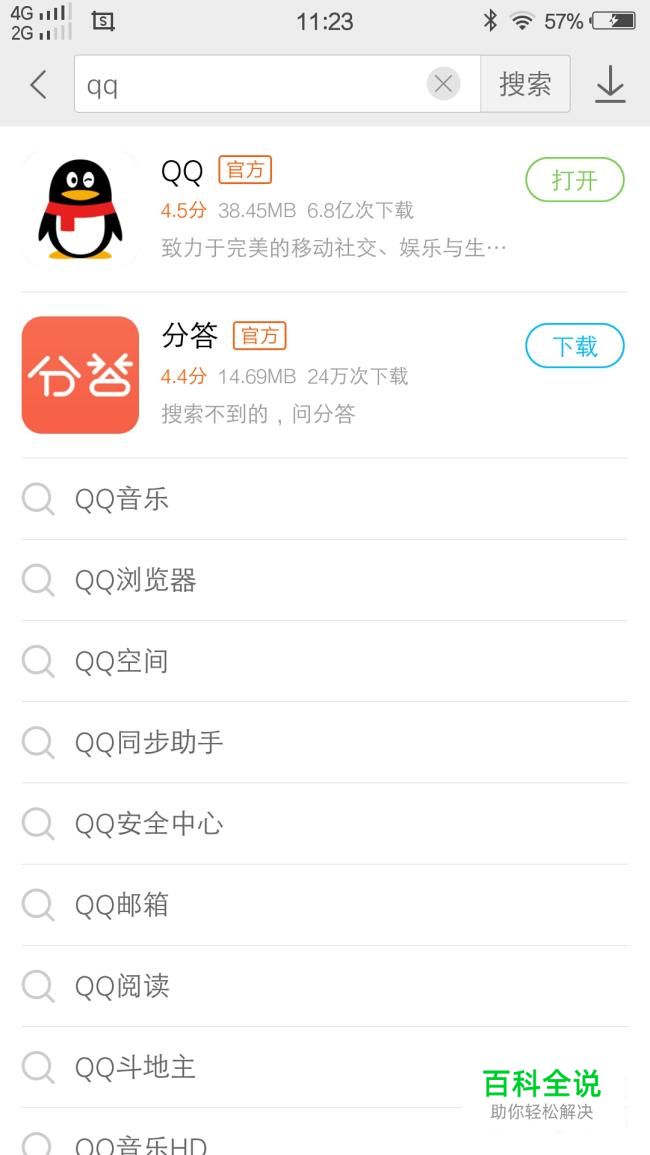Open the QQ app details
Viewport: 650px width, 1155px height.
tap(330, 210)
